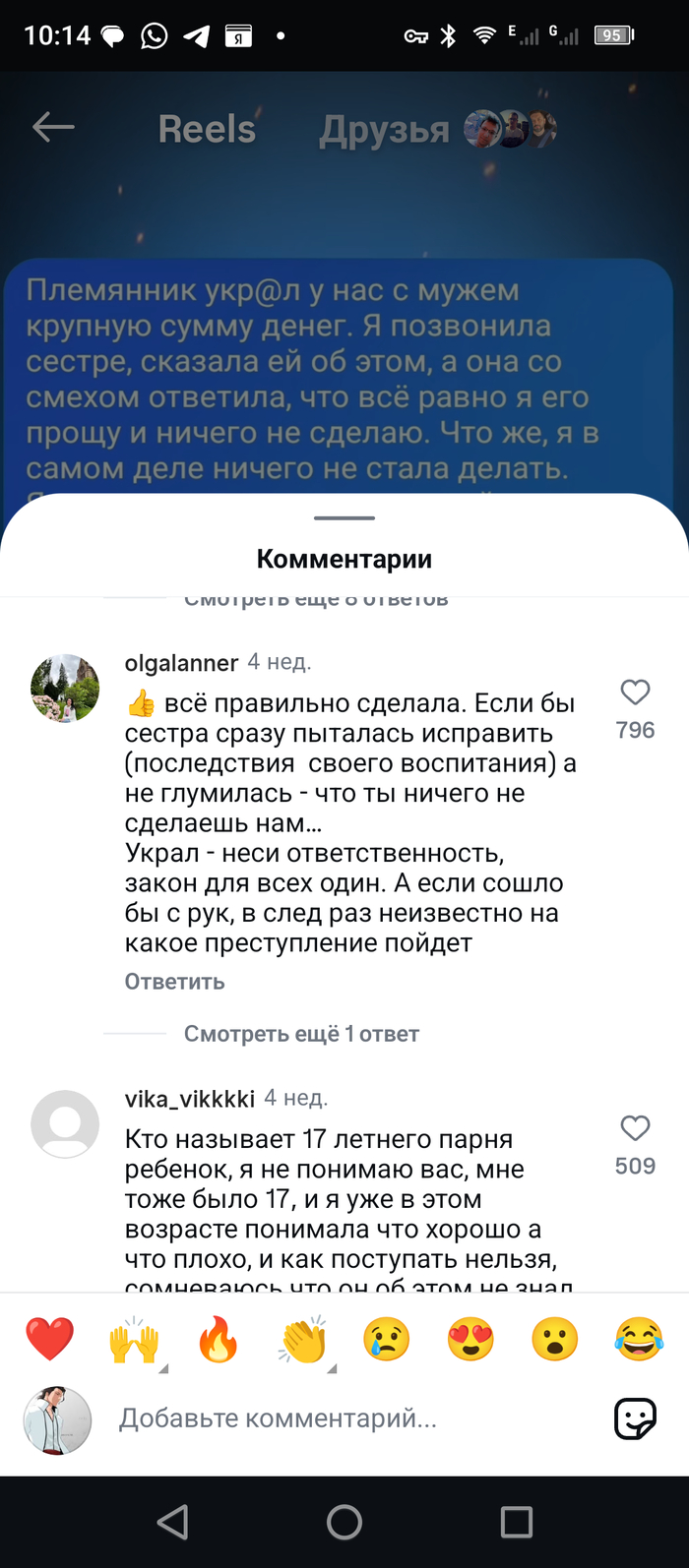Open olgalanner's profile picture

65,689
